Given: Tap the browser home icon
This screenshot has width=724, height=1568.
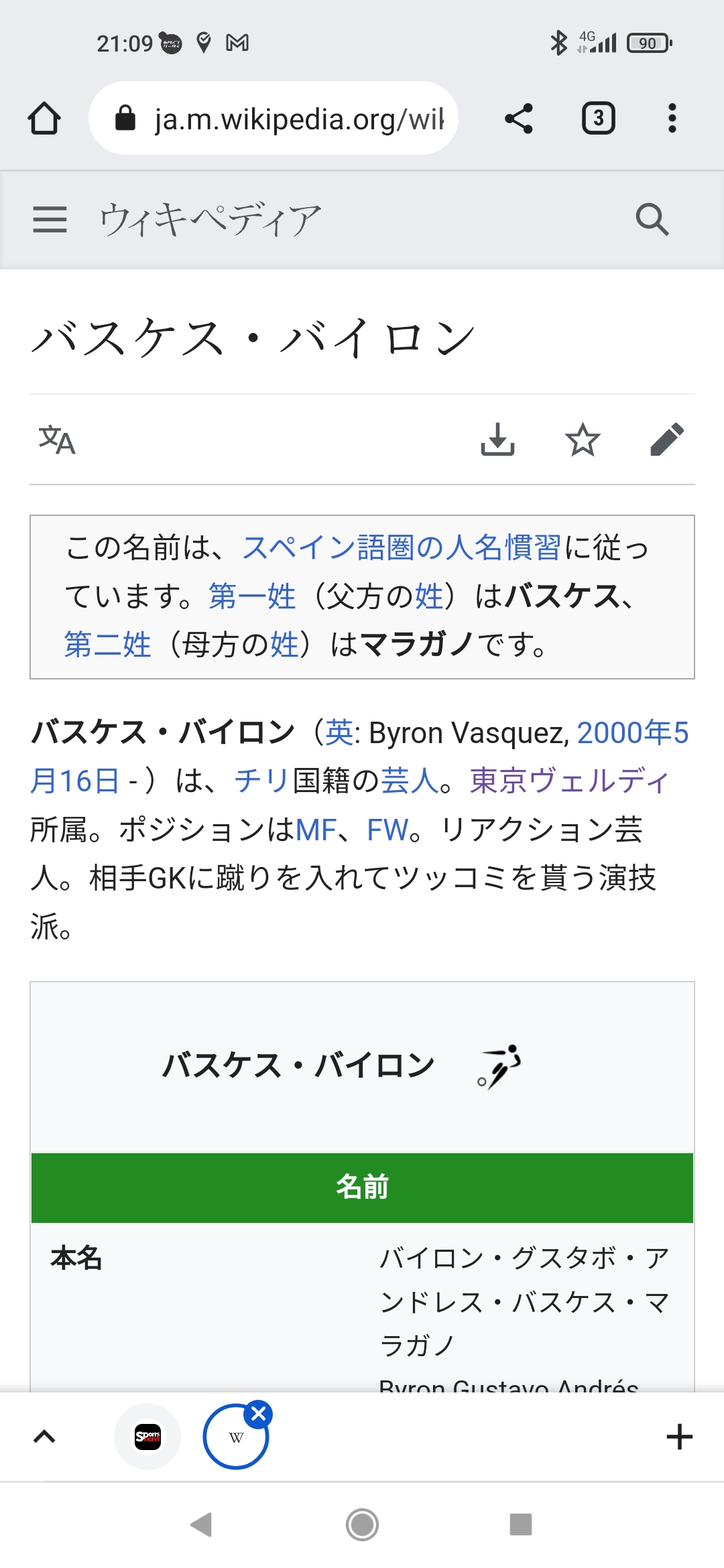Looking at the screenshot, I should 44,119.
